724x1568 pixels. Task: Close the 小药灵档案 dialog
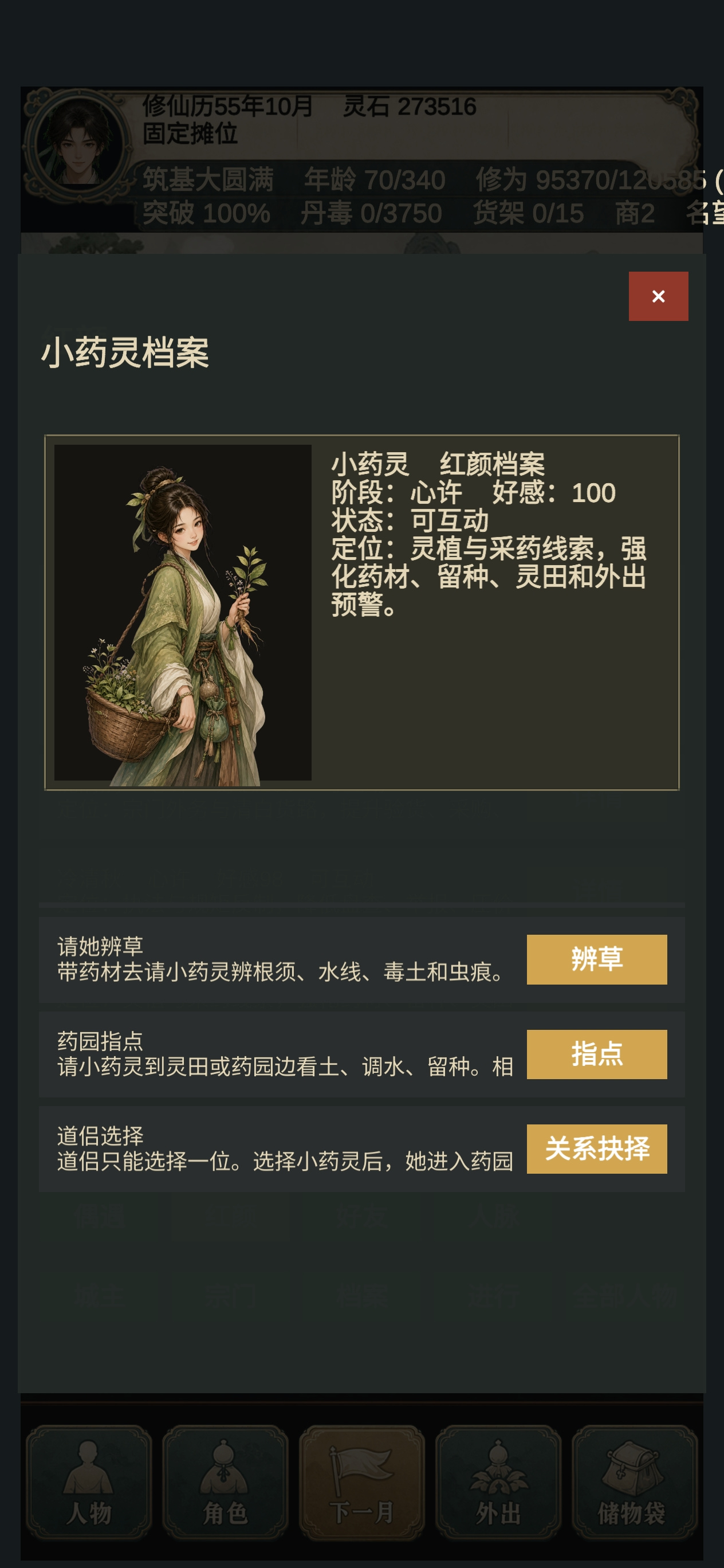[x=658, y=296]
